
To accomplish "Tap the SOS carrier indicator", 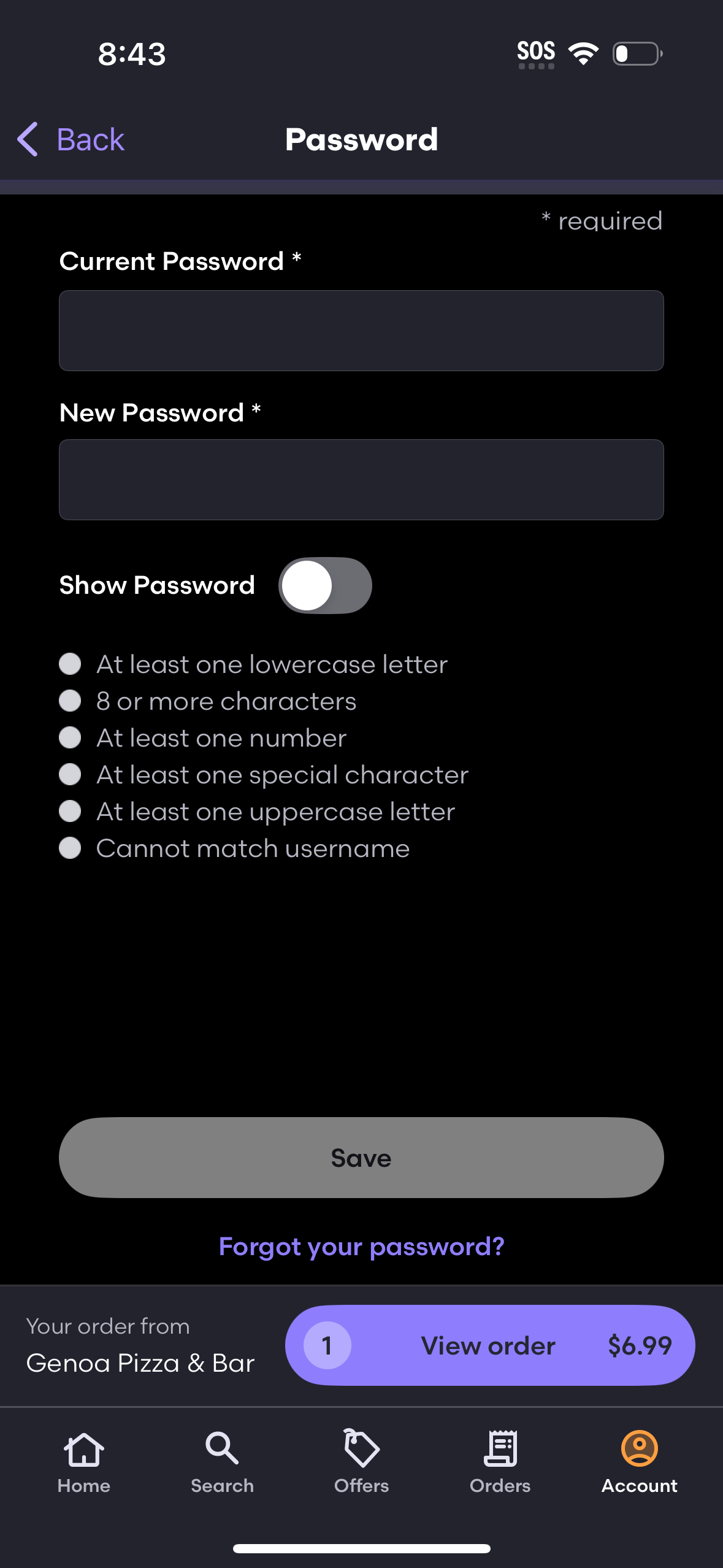I will point(536,52).
